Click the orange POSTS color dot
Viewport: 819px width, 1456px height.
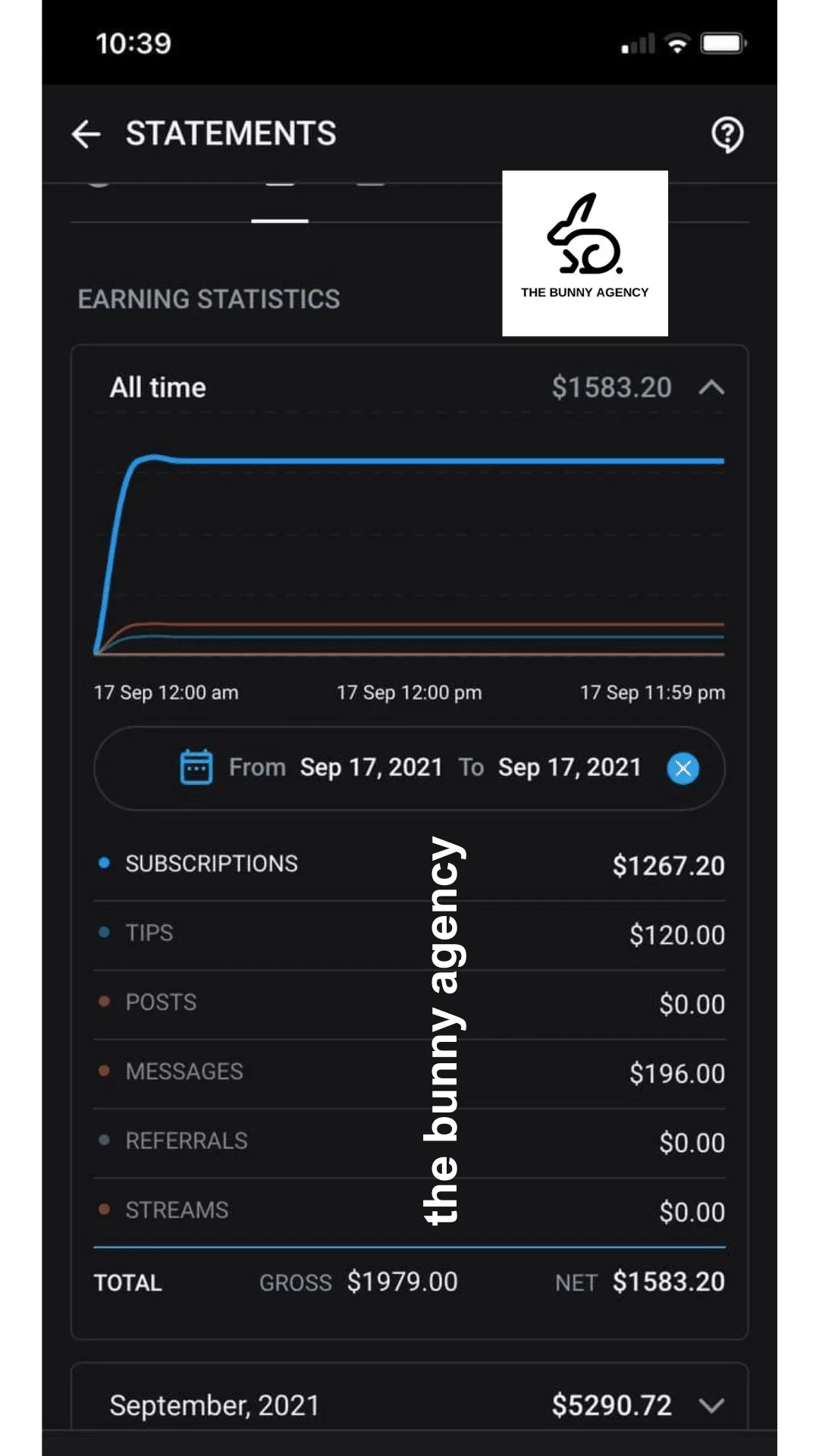click(x=105, y=1001)
